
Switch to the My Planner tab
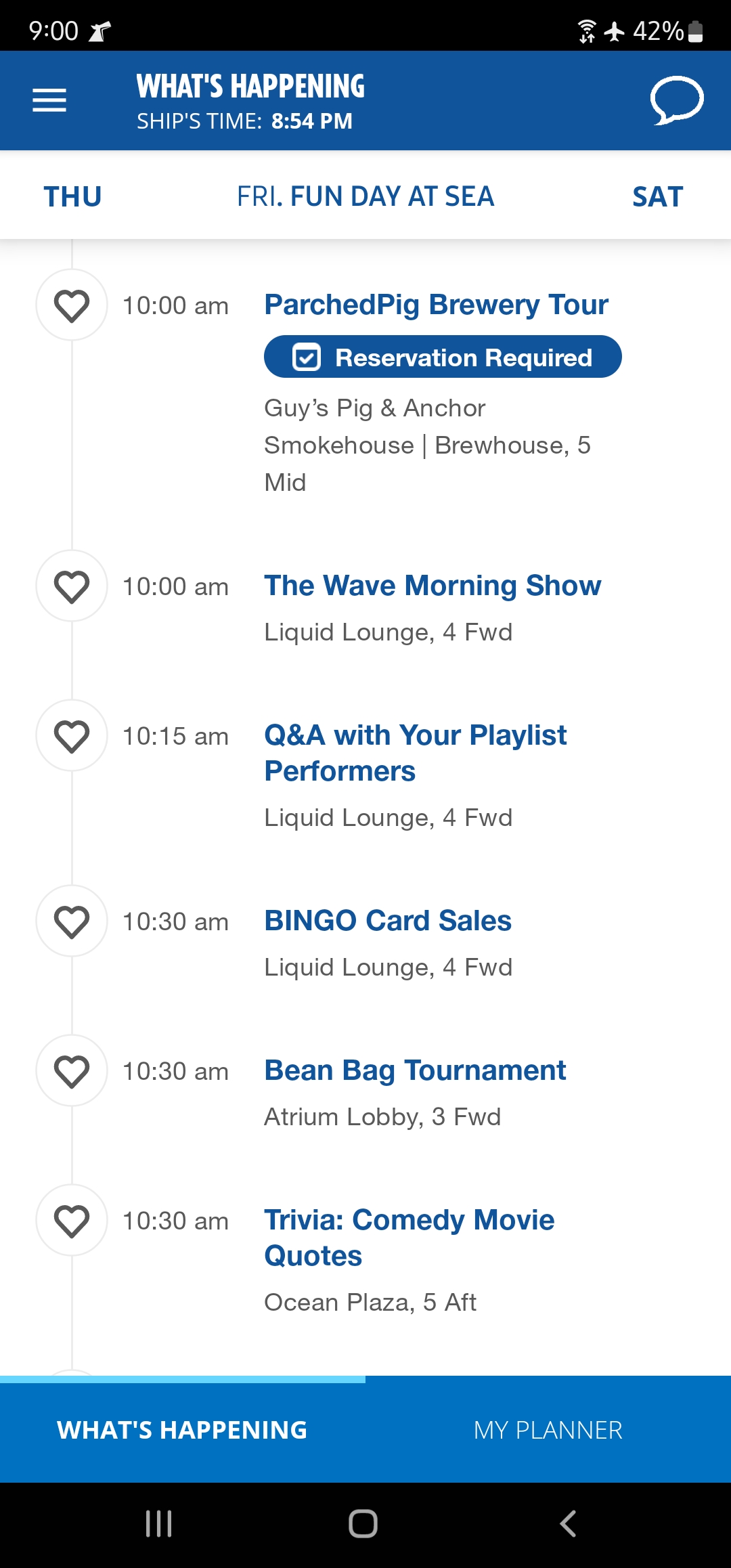[x=548, y=1430]
